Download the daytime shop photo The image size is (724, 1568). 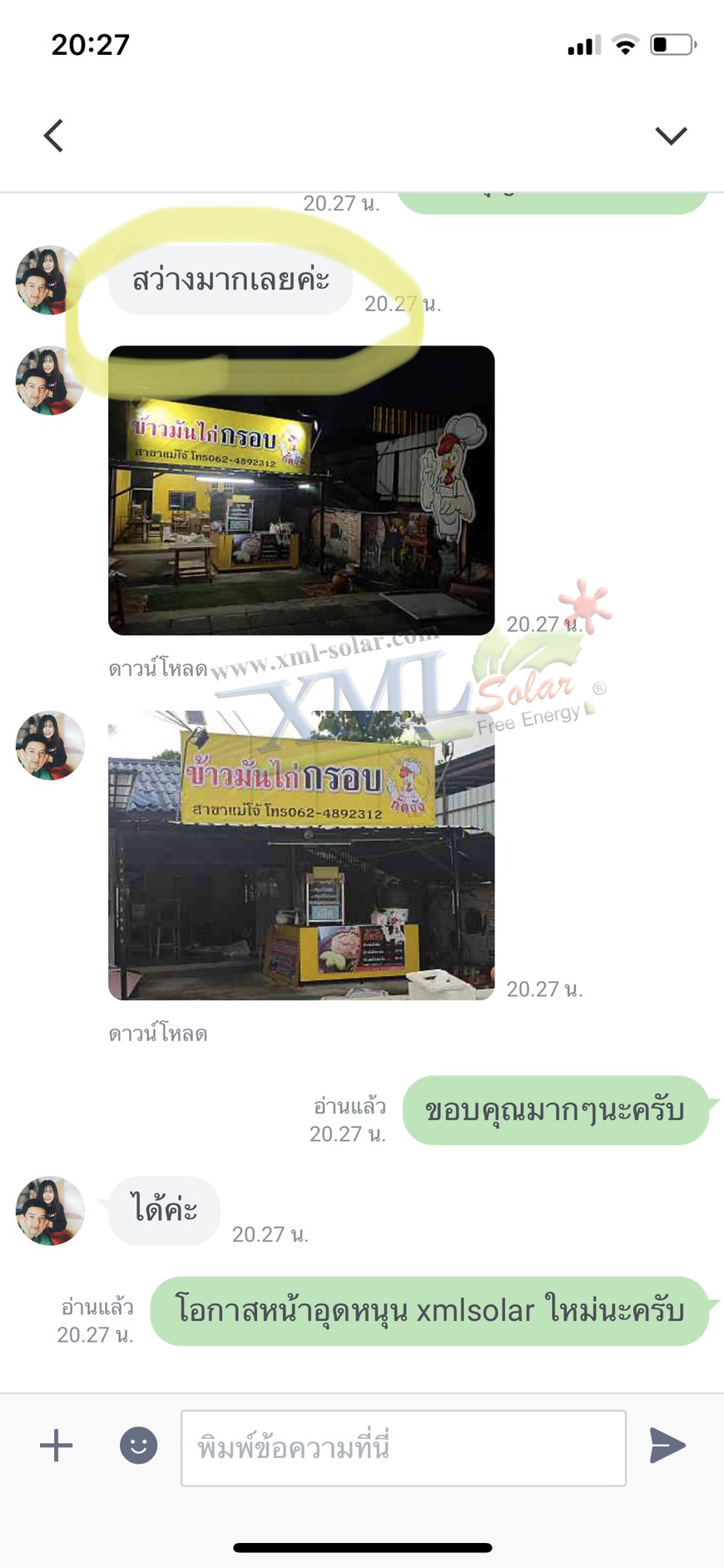click(157, 1034)
